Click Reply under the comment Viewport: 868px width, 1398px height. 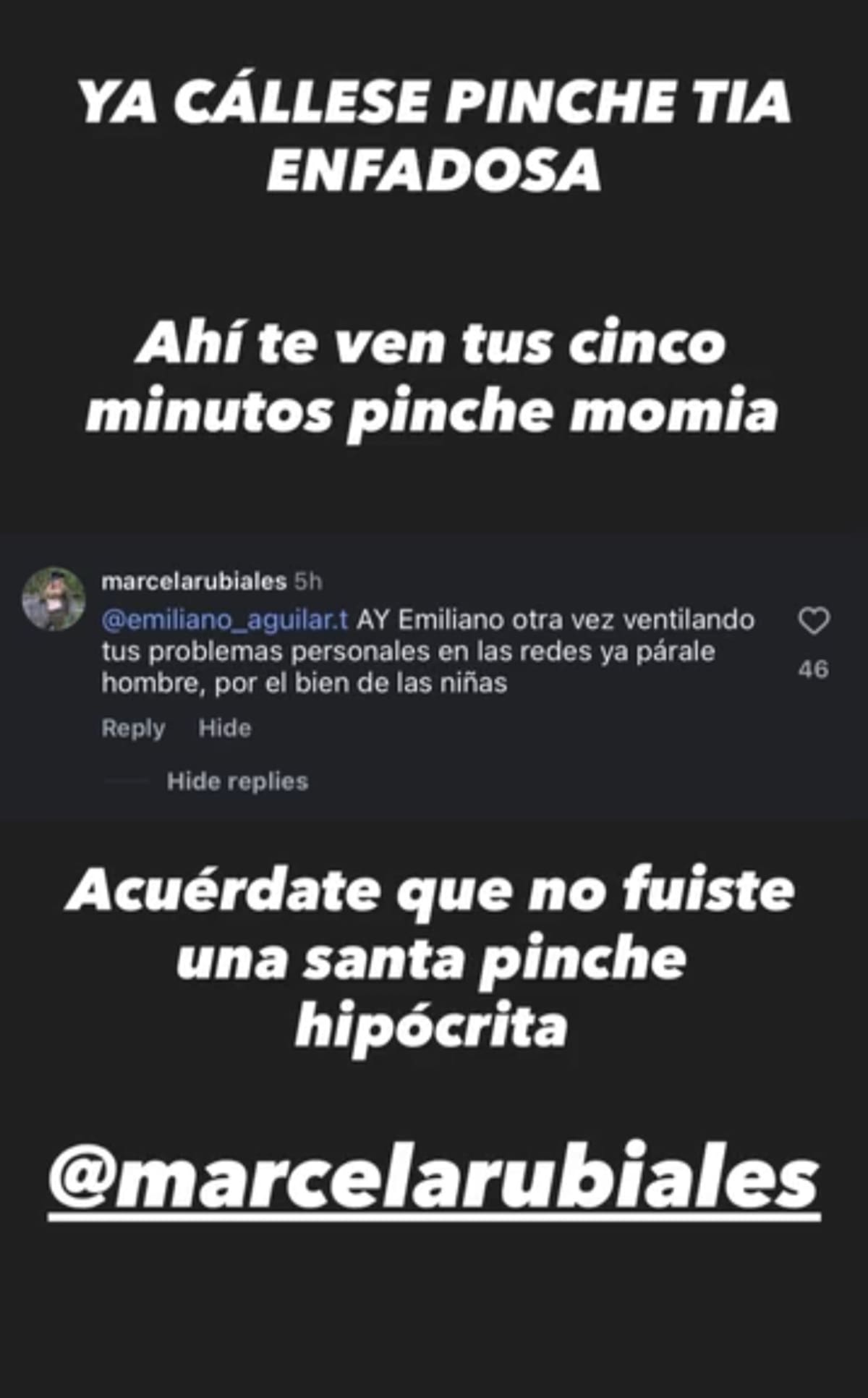[132, 728]
